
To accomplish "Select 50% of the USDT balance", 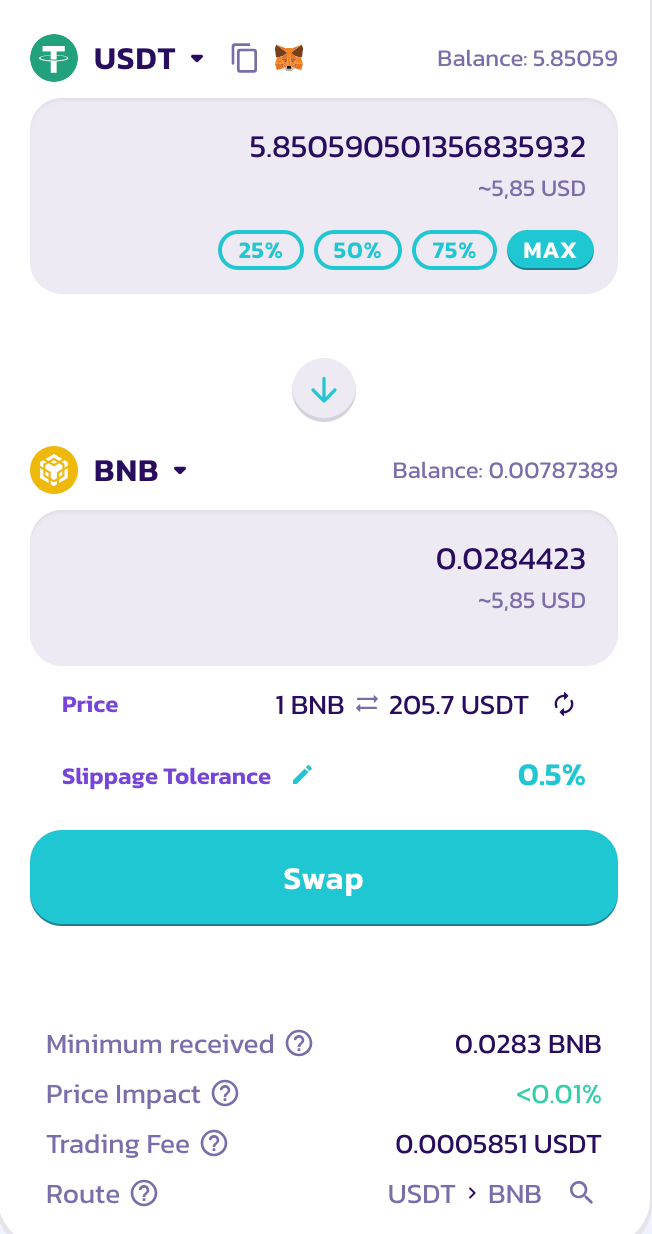I will [x=357, y=250].
